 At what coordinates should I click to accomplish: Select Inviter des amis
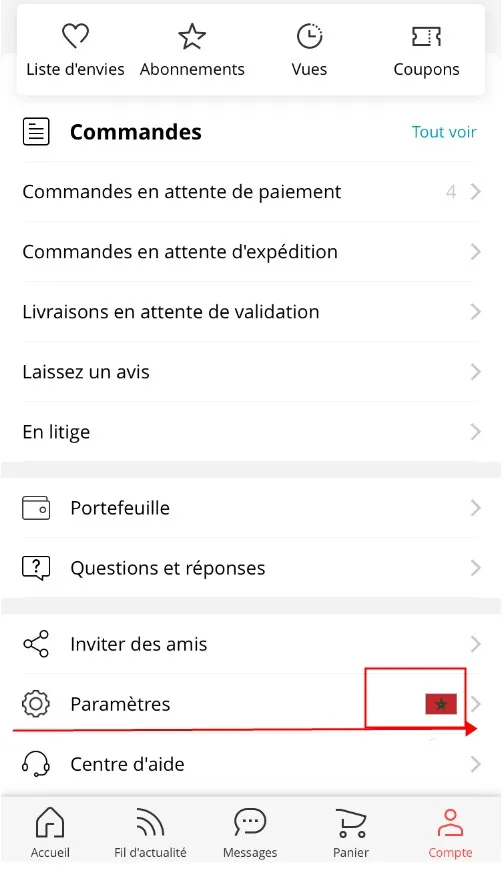(251, 644)
